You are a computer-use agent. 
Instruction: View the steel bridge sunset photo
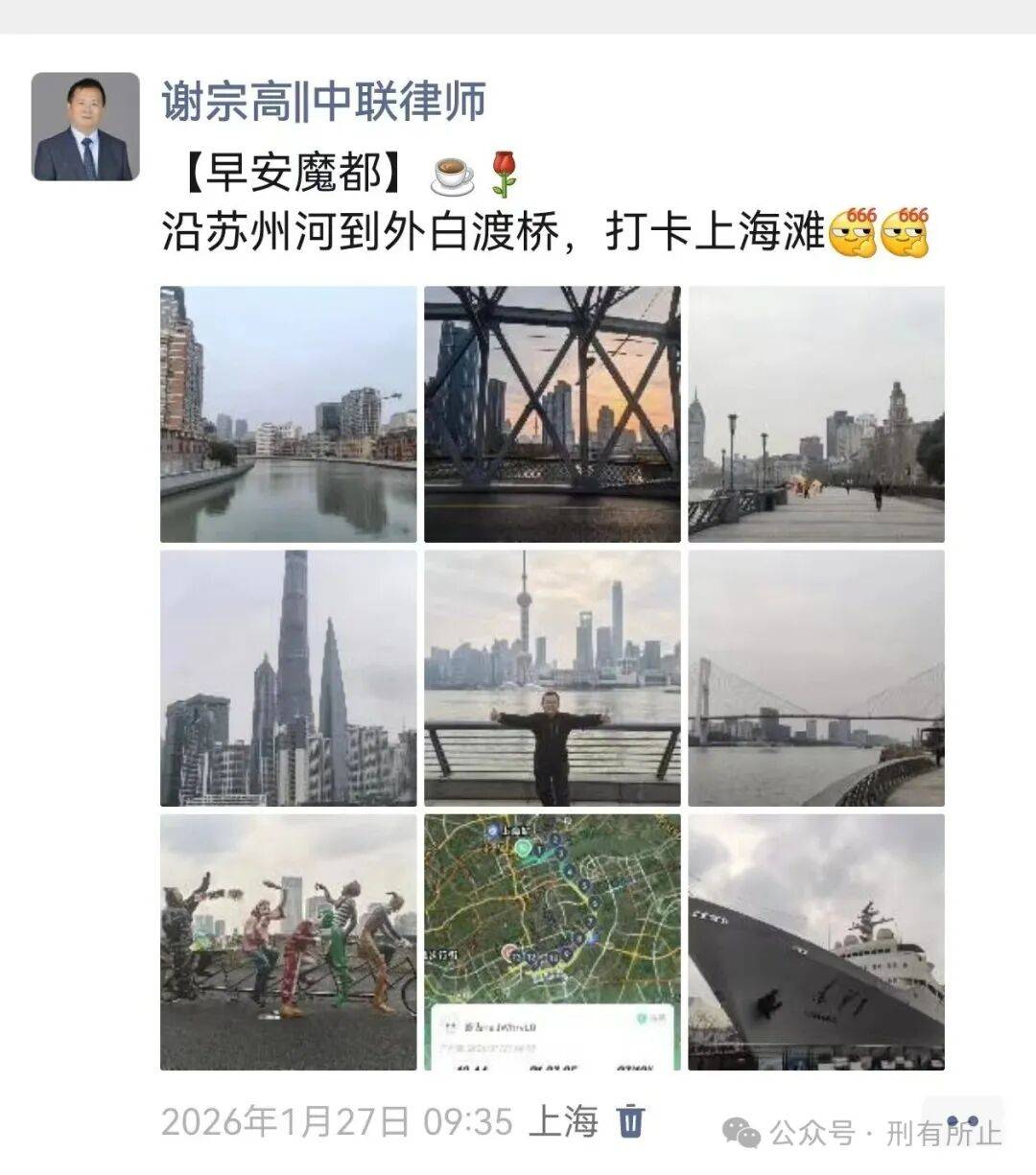click(x=552, y=413)
